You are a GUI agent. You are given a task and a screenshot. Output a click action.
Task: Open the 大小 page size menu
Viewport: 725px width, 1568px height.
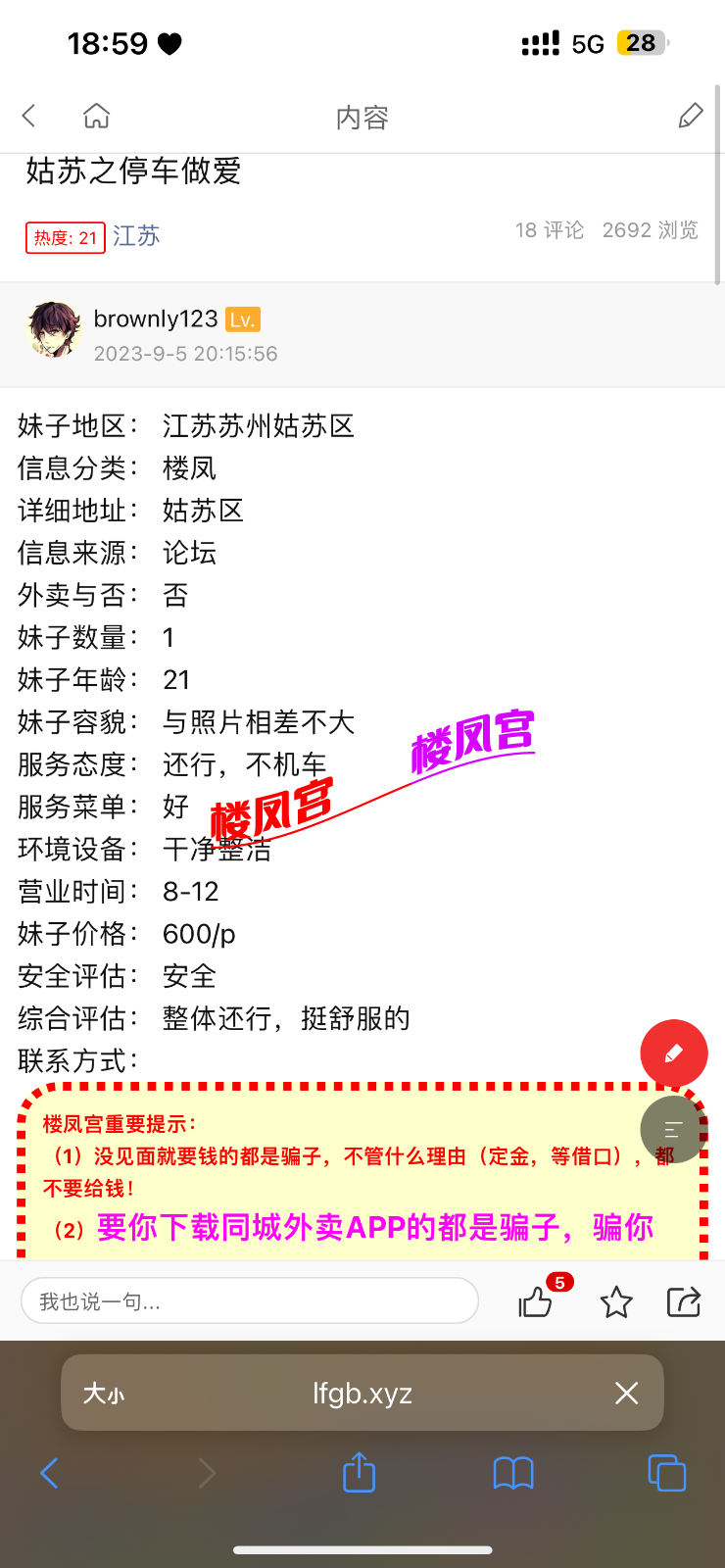tap(105, 1393)
